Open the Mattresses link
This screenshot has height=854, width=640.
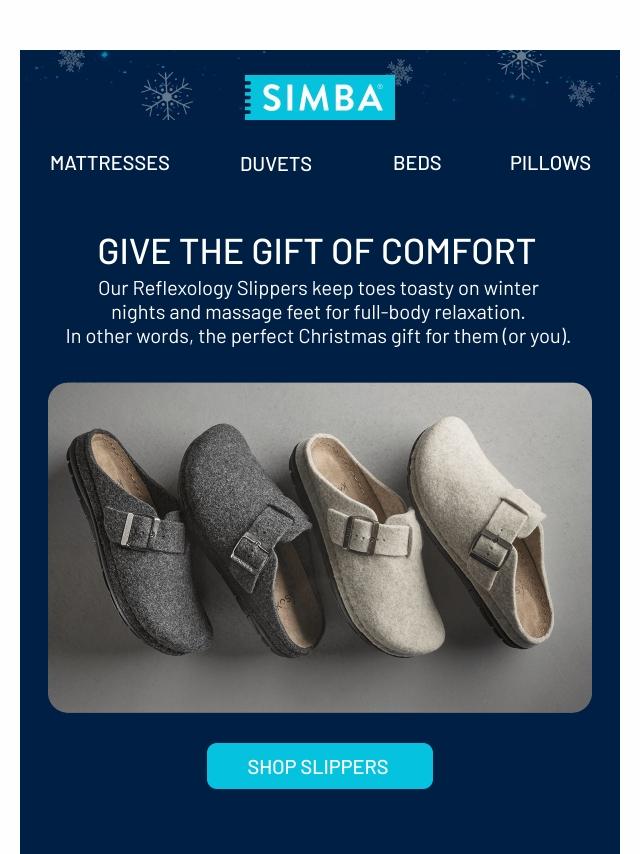(x=110, y=163)
